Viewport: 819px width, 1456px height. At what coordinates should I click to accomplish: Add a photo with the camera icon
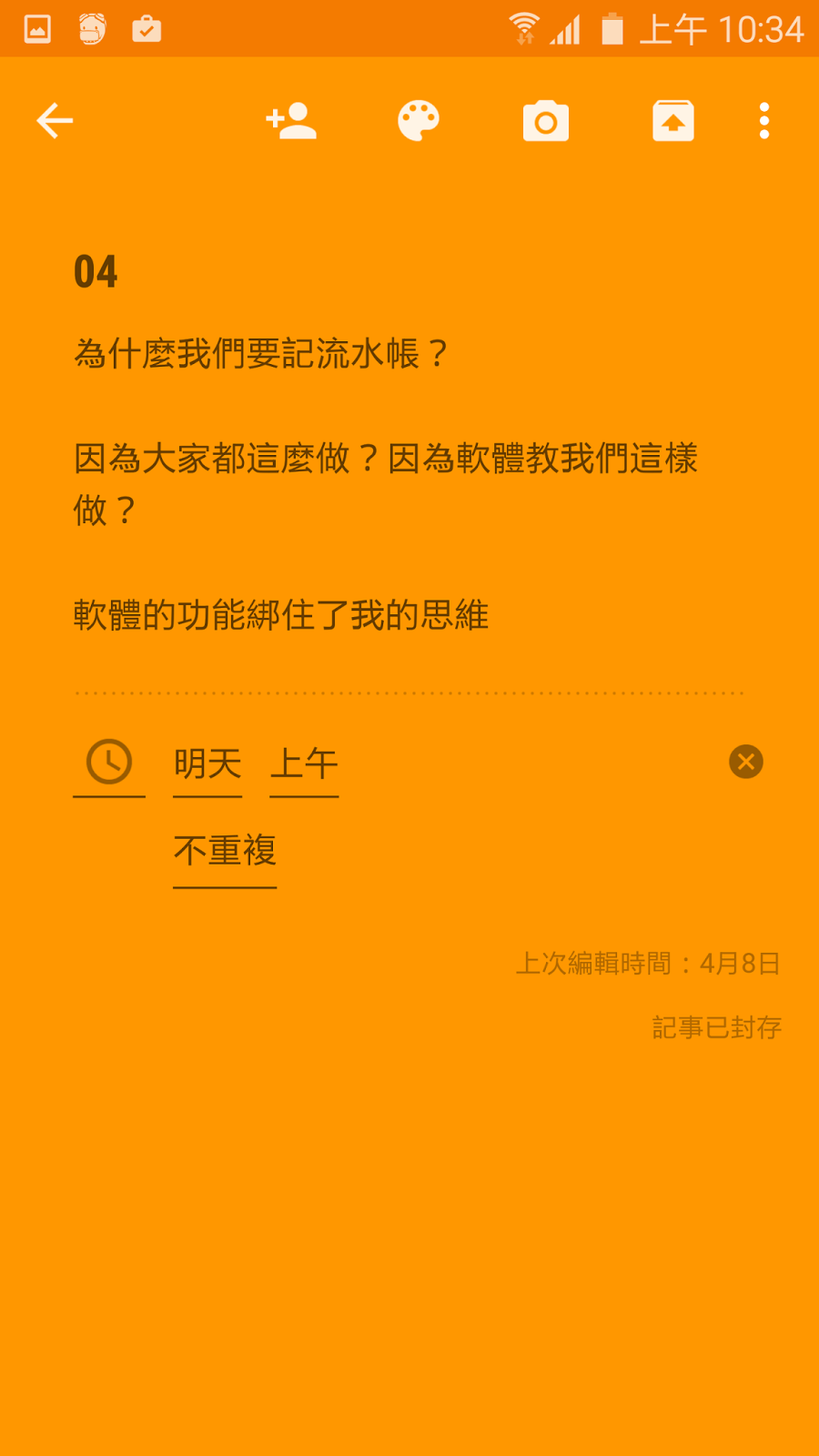pyautogui.click(x=546, y=120)
